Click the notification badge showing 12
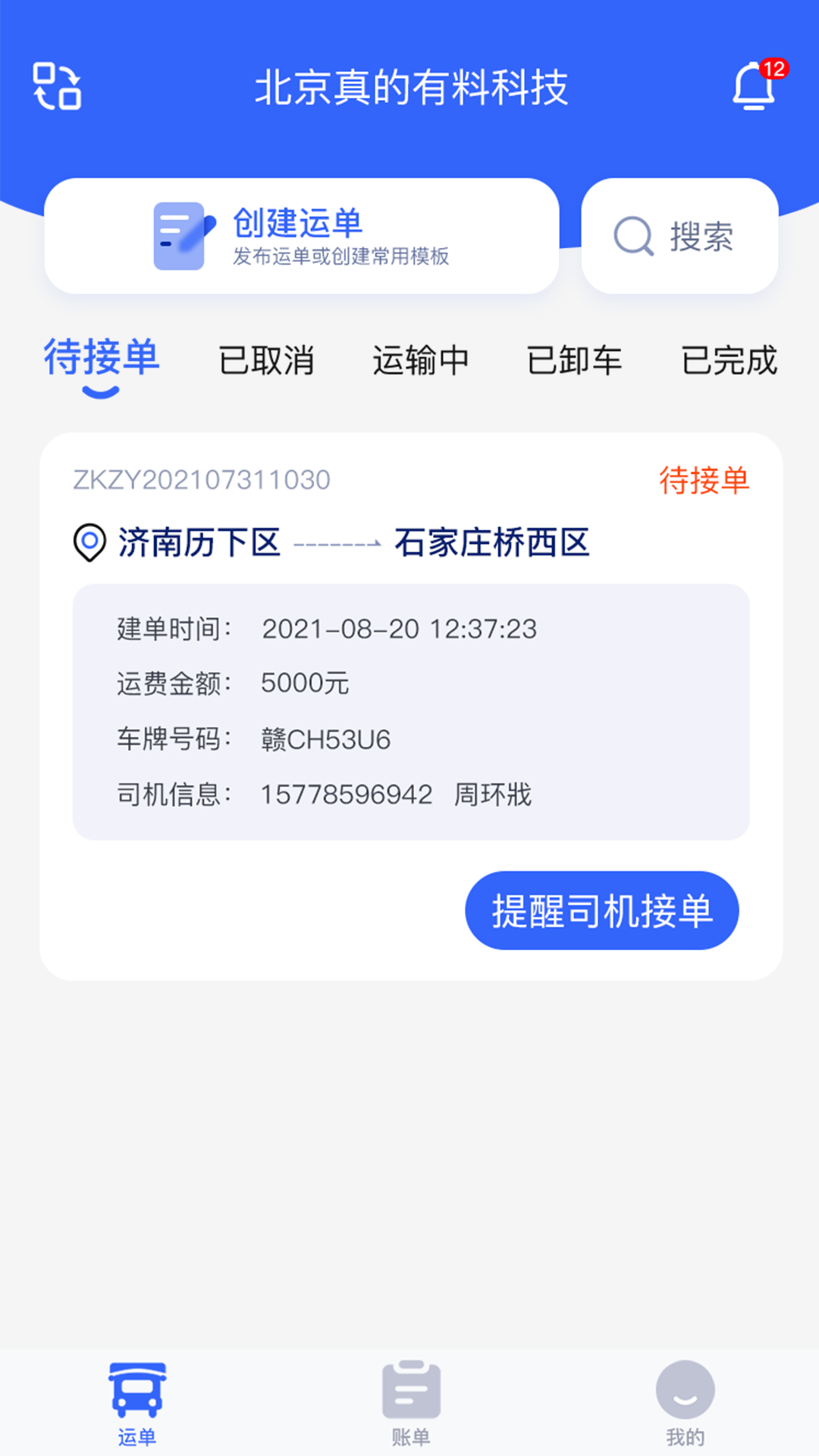Image resolution: width=819 pixels, height=1456 pixels. tap(775, 70)
